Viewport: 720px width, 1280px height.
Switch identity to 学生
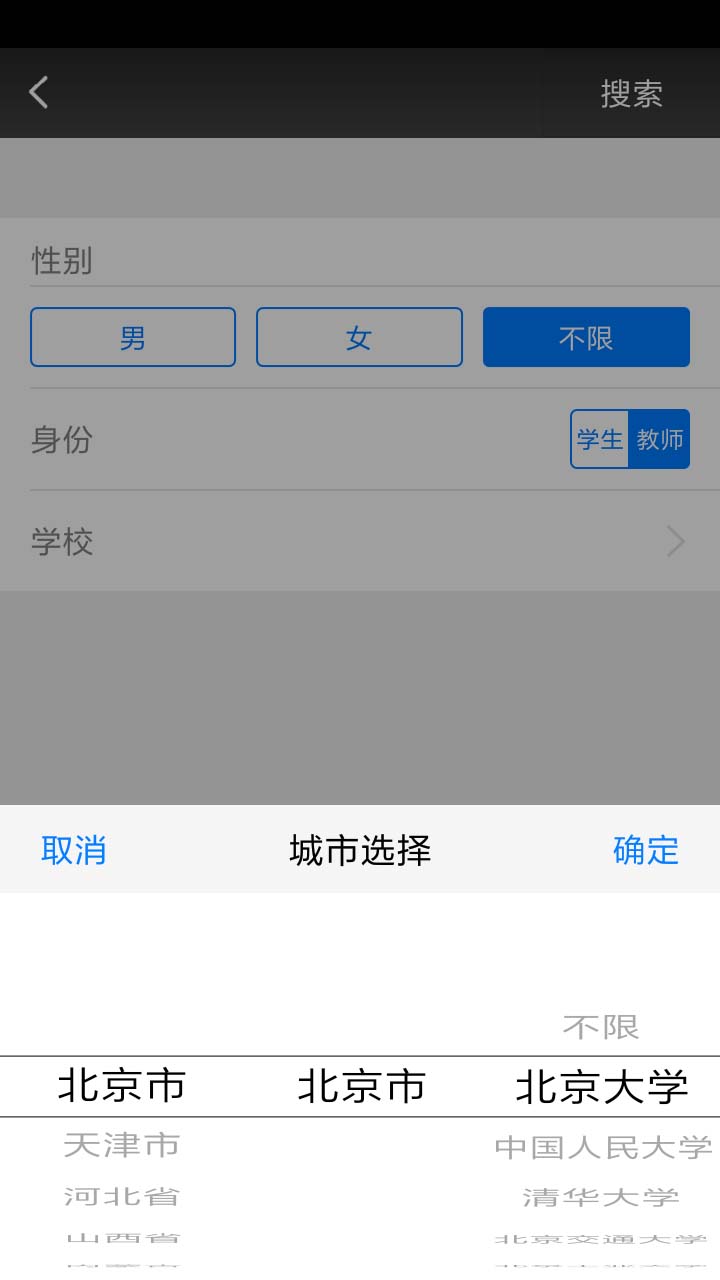click(600, 439)
